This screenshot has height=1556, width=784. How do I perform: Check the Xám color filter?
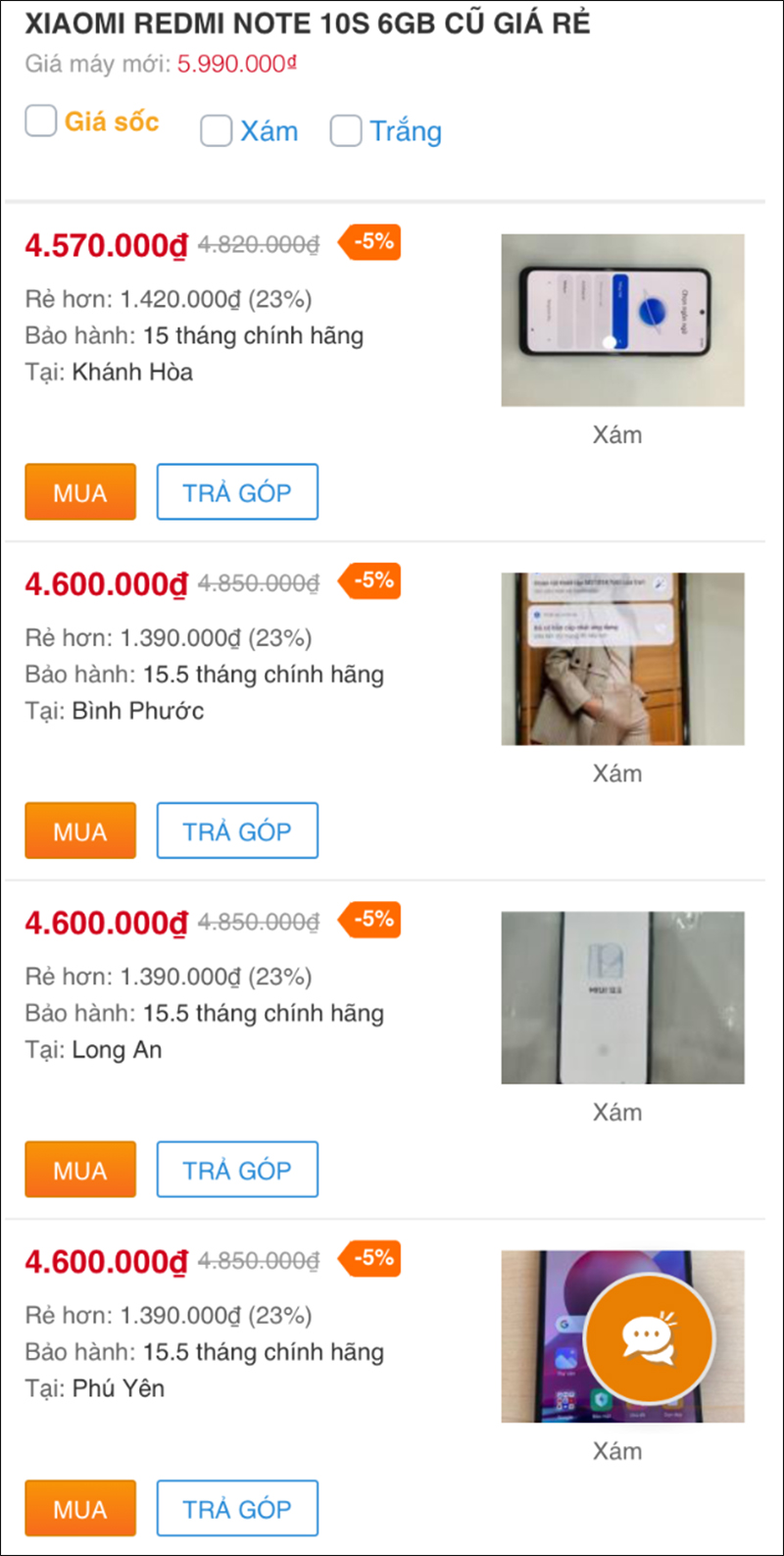pyautogui.click(x=216, y=130)
